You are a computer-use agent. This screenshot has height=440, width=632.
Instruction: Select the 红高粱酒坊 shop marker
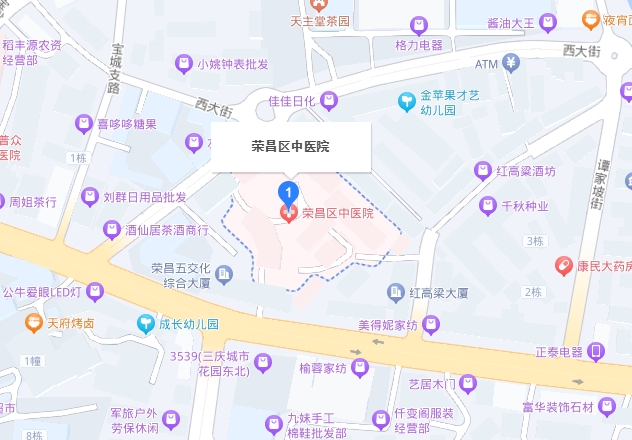point(483,170)
